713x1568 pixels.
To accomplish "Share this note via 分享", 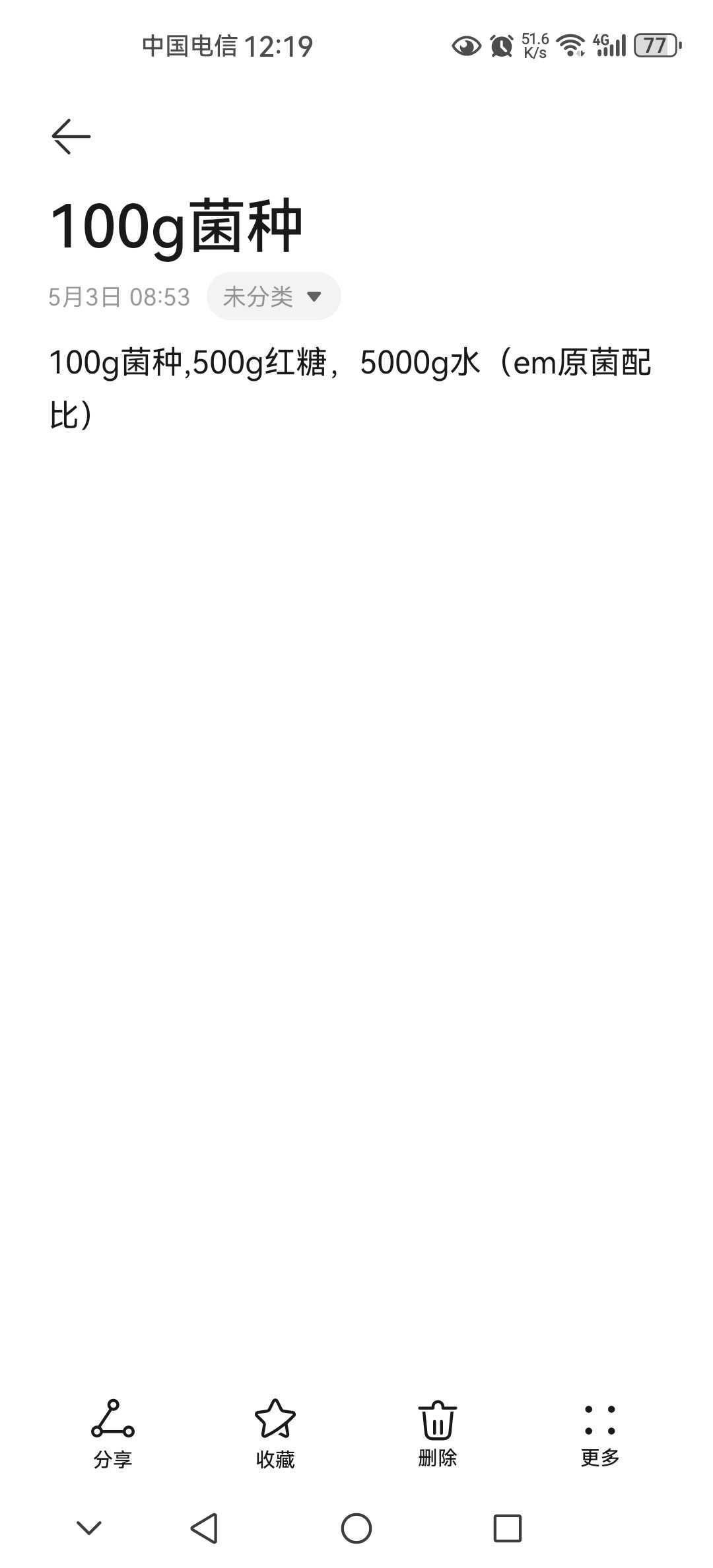I will 113,1433.
